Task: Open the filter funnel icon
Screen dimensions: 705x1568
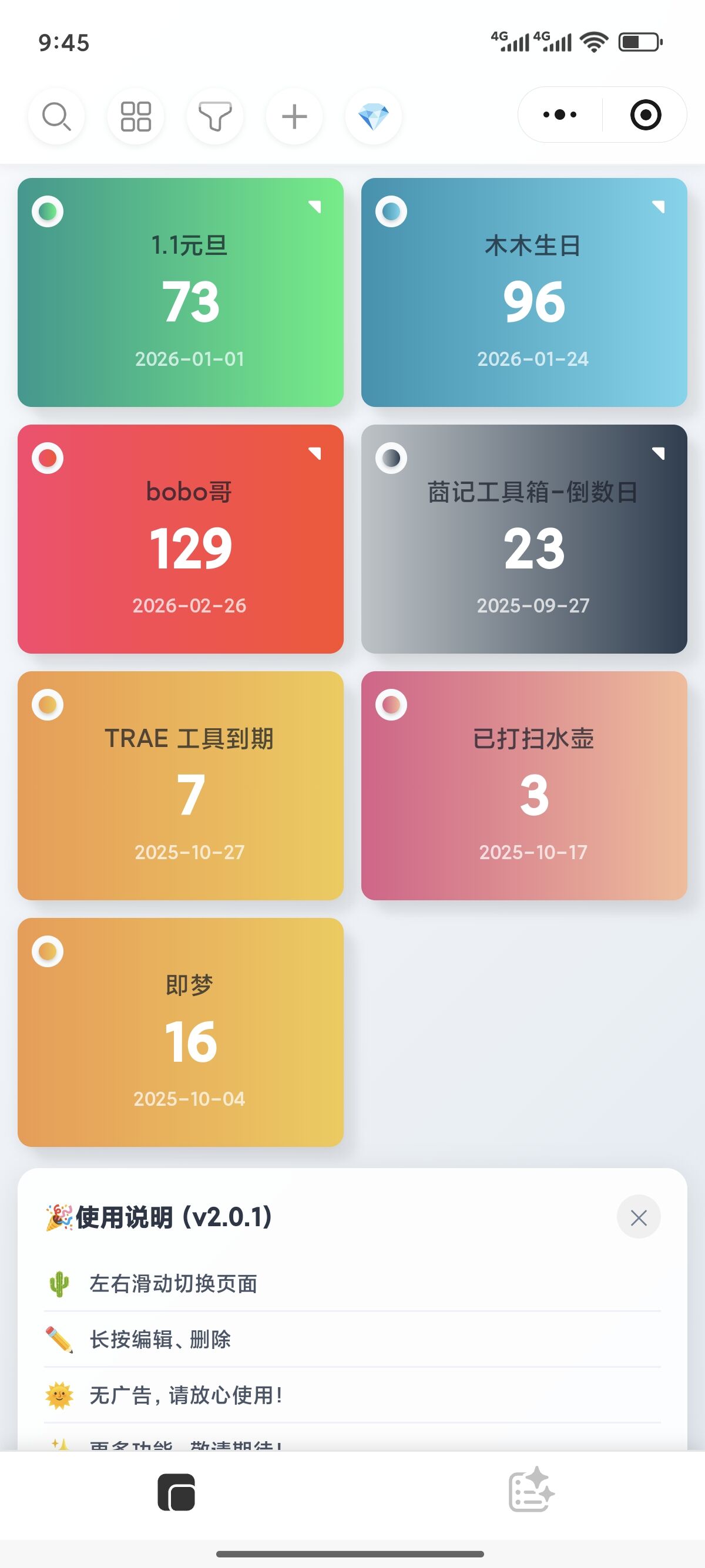Action: point(215,116)
